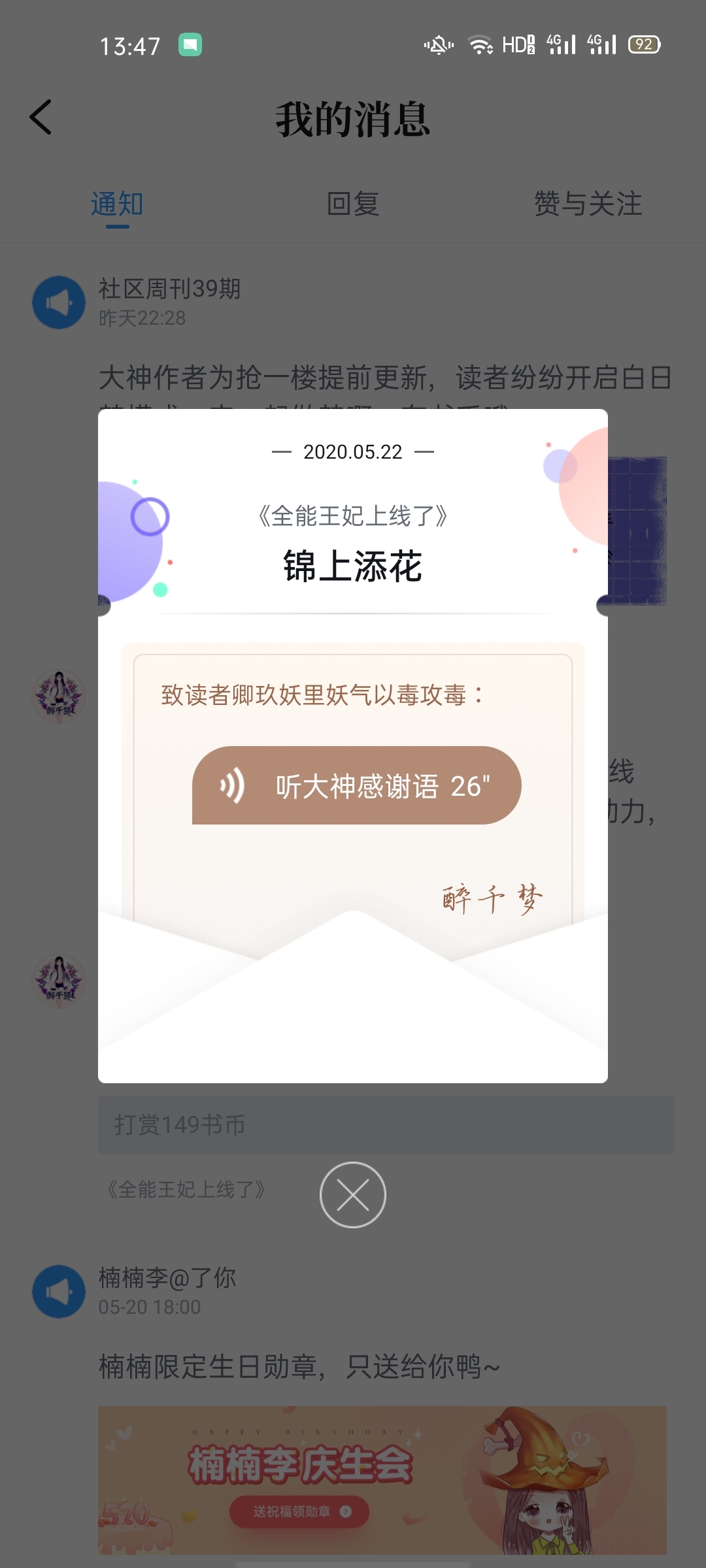Switch to the 回复 tab
706x1568 pixels.
click(353, 204)
